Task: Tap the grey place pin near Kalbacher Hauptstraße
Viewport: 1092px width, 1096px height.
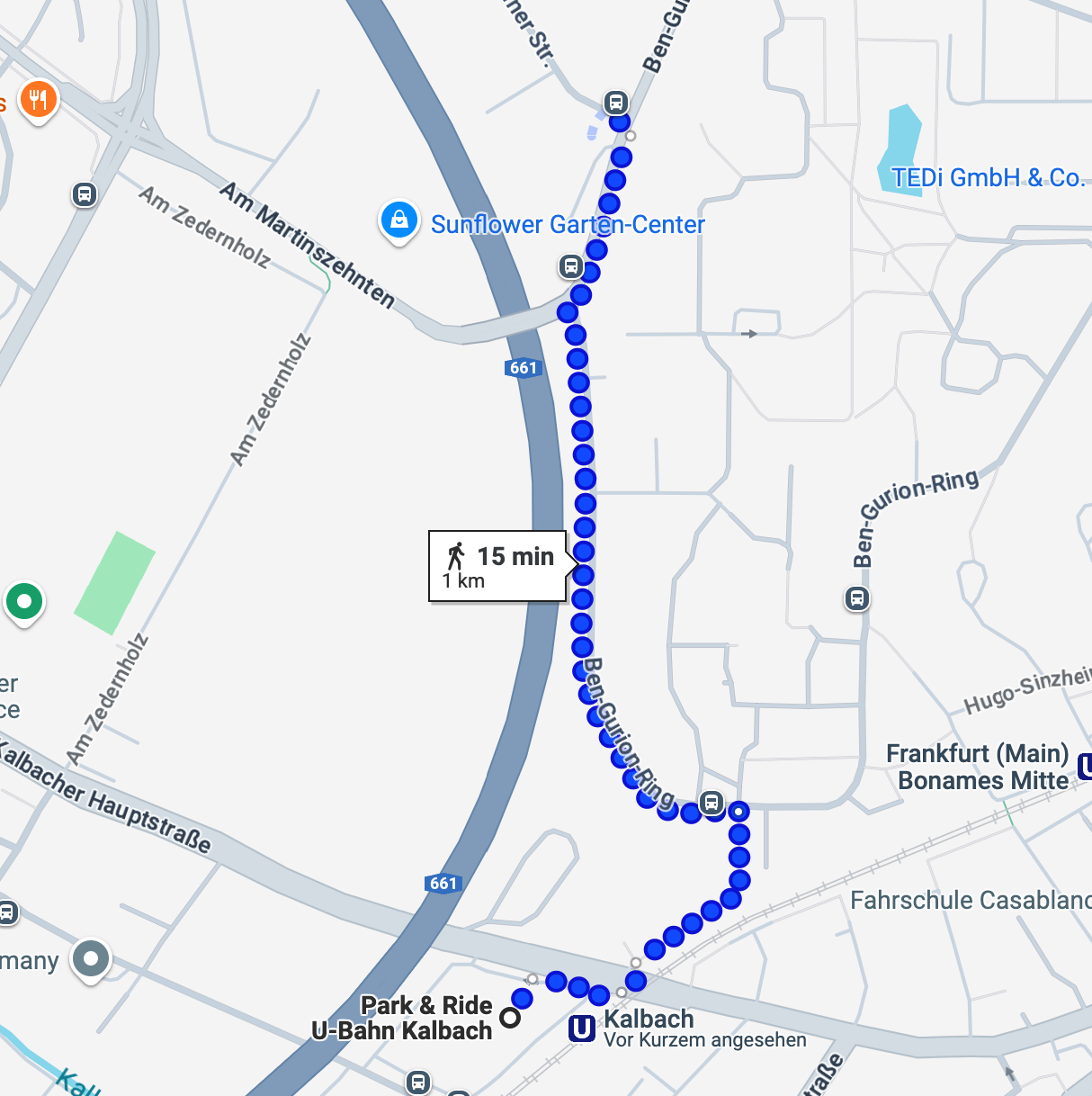Action: tap(91, 958)
